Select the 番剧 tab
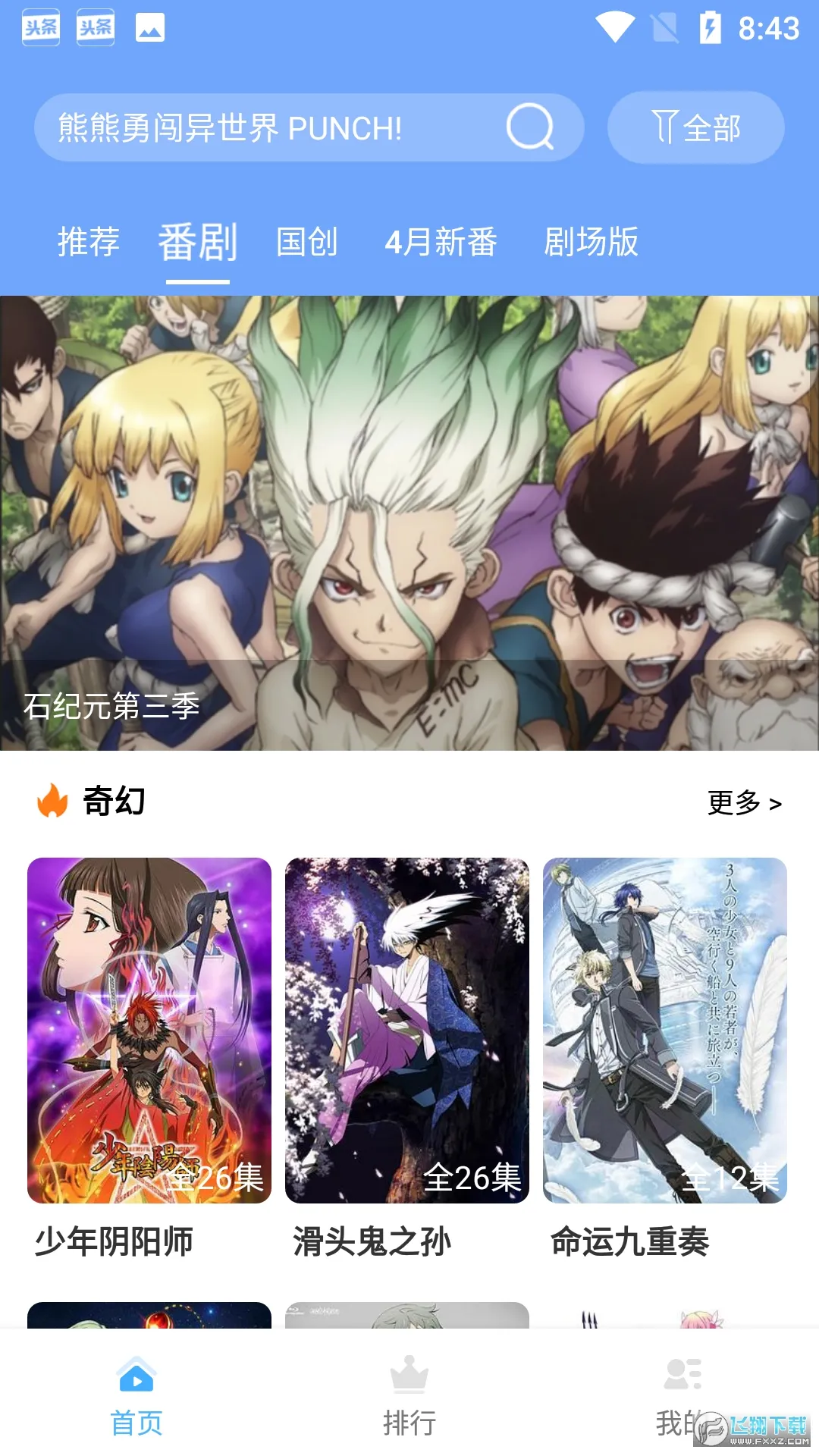 tap(198, 243)
